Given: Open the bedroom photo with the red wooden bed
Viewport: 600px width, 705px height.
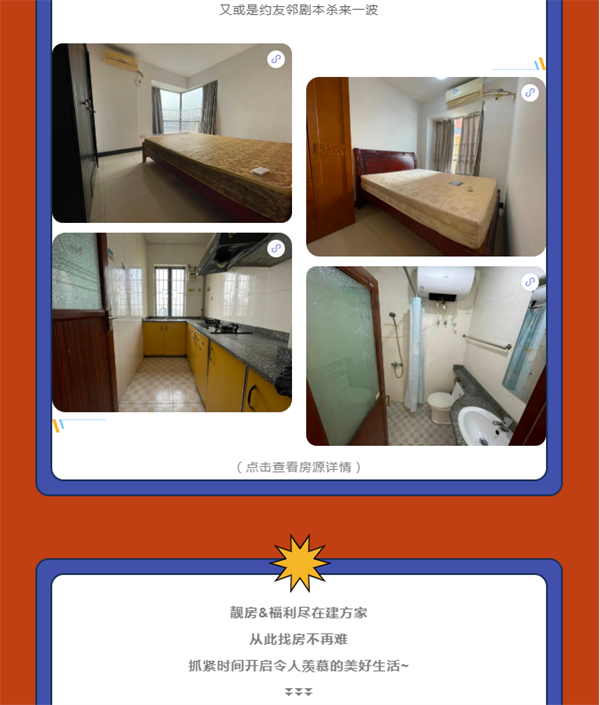Looking at the screenshot, I should (x=426, y=167).
